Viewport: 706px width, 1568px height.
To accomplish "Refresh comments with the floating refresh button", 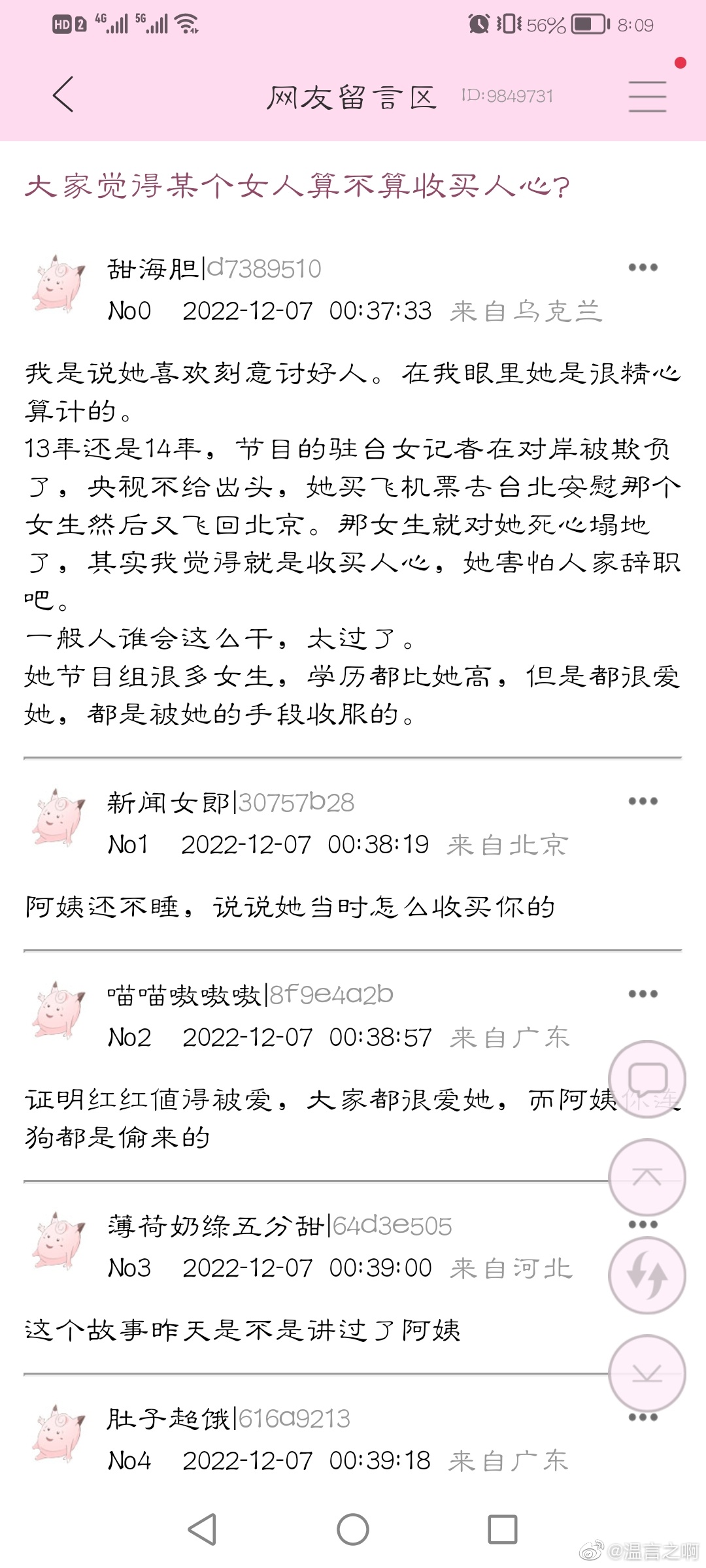I will (x=647, y=1275).
